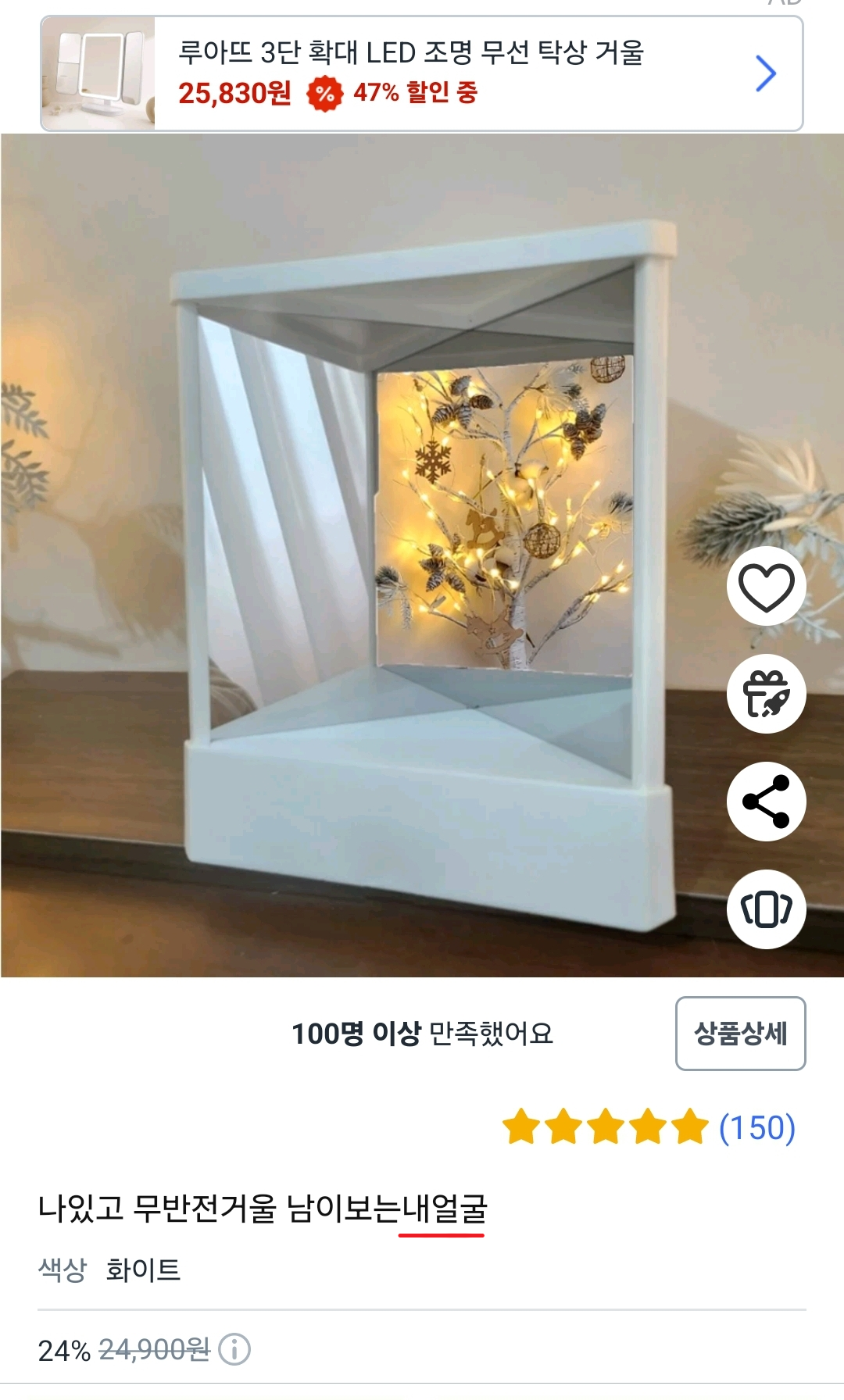View the 150 star reviews
844x1400 pixels.
(x=649, y=1127)
